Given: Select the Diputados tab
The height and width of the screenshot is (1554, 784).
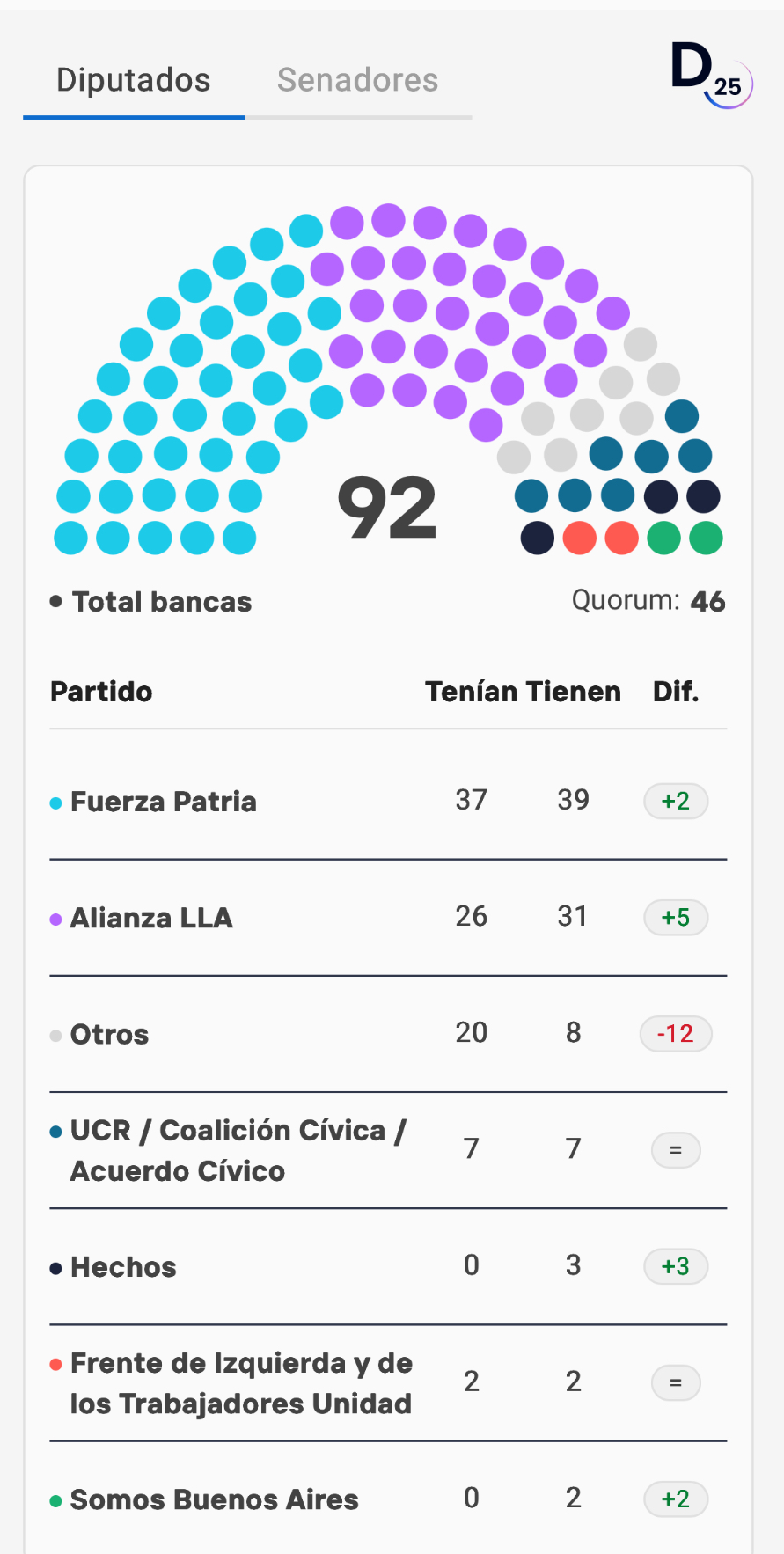Looking at the screenshot, I should [x=134, y=80].
